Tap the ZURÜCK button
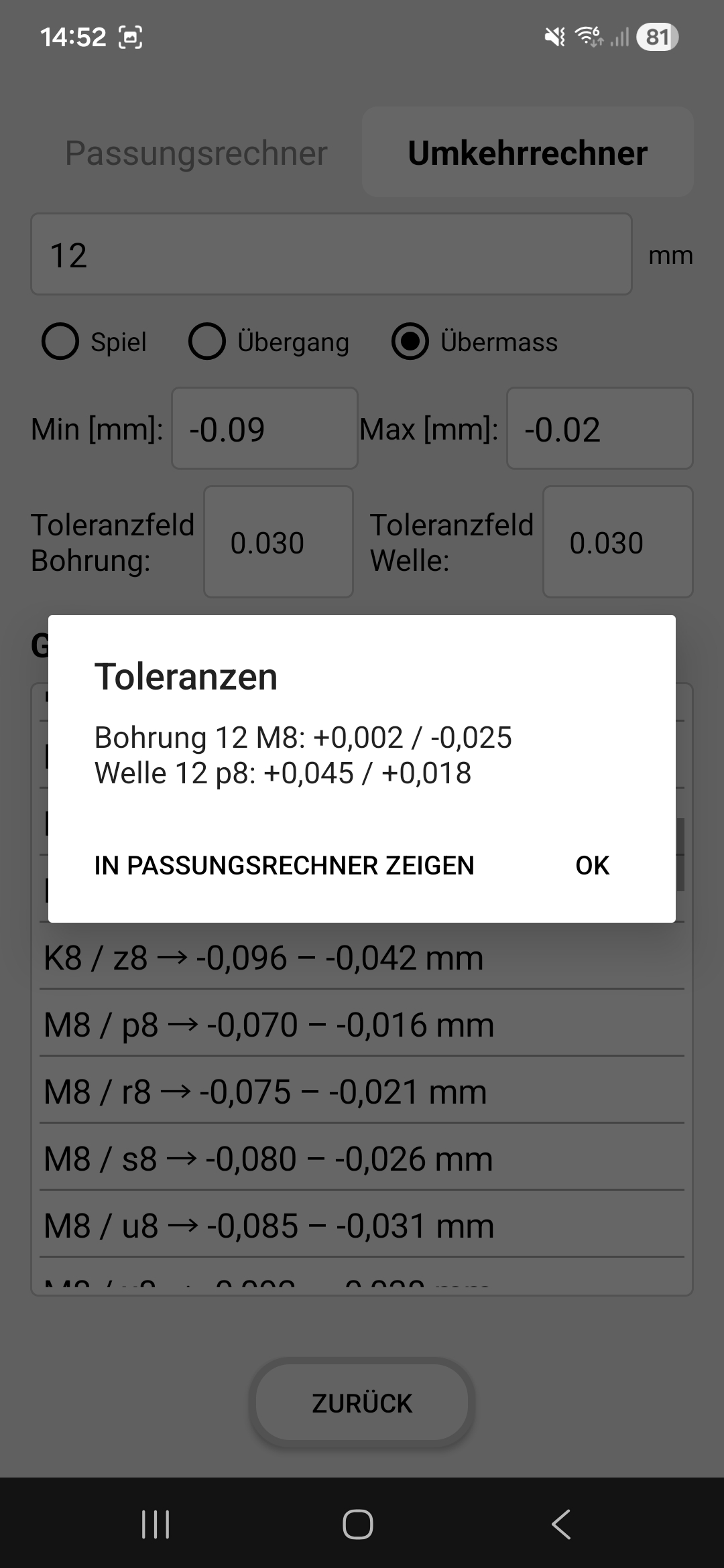 (x=362, y=1403)
